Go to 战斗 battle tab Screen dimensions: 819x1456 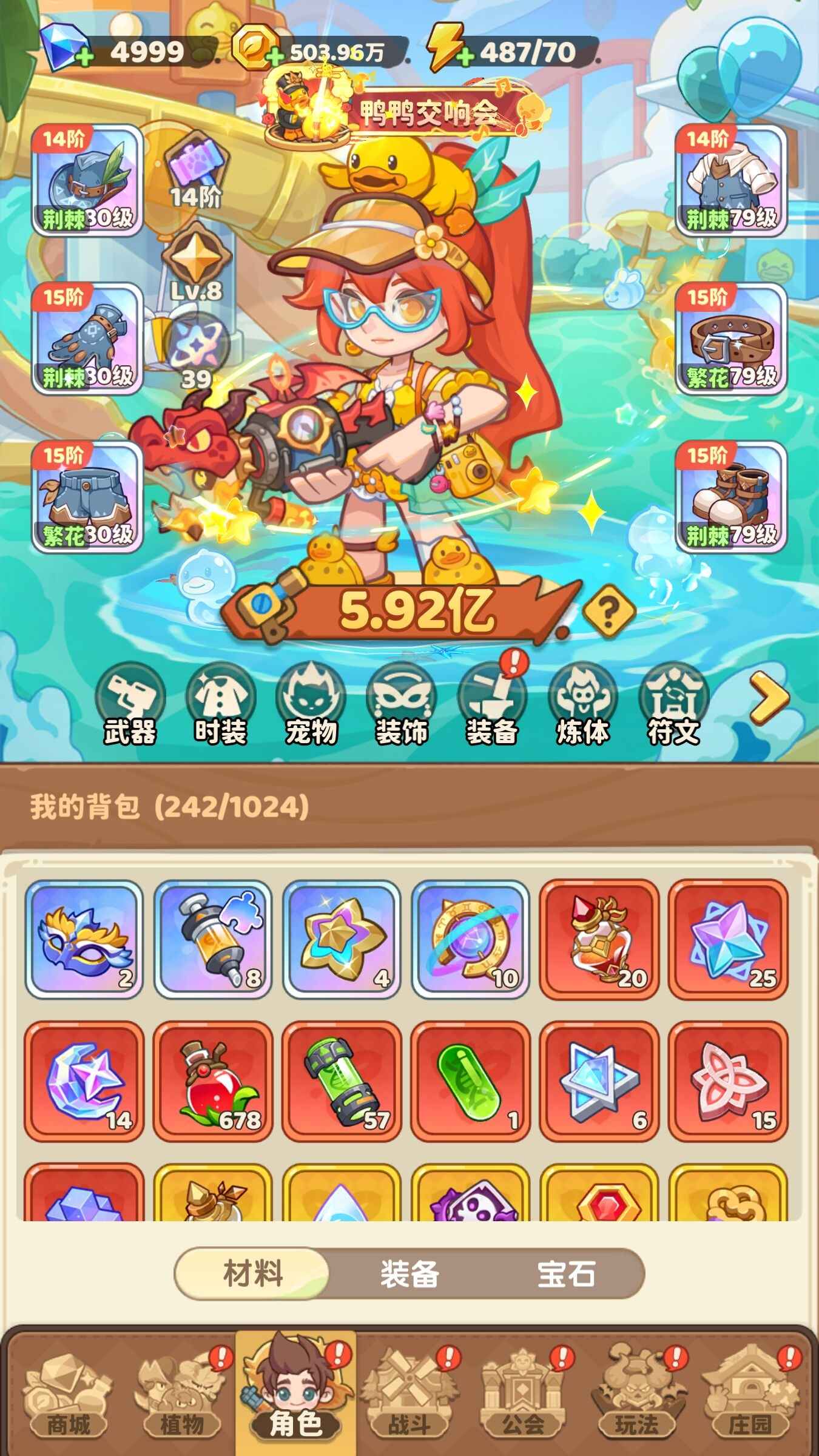409,1401
